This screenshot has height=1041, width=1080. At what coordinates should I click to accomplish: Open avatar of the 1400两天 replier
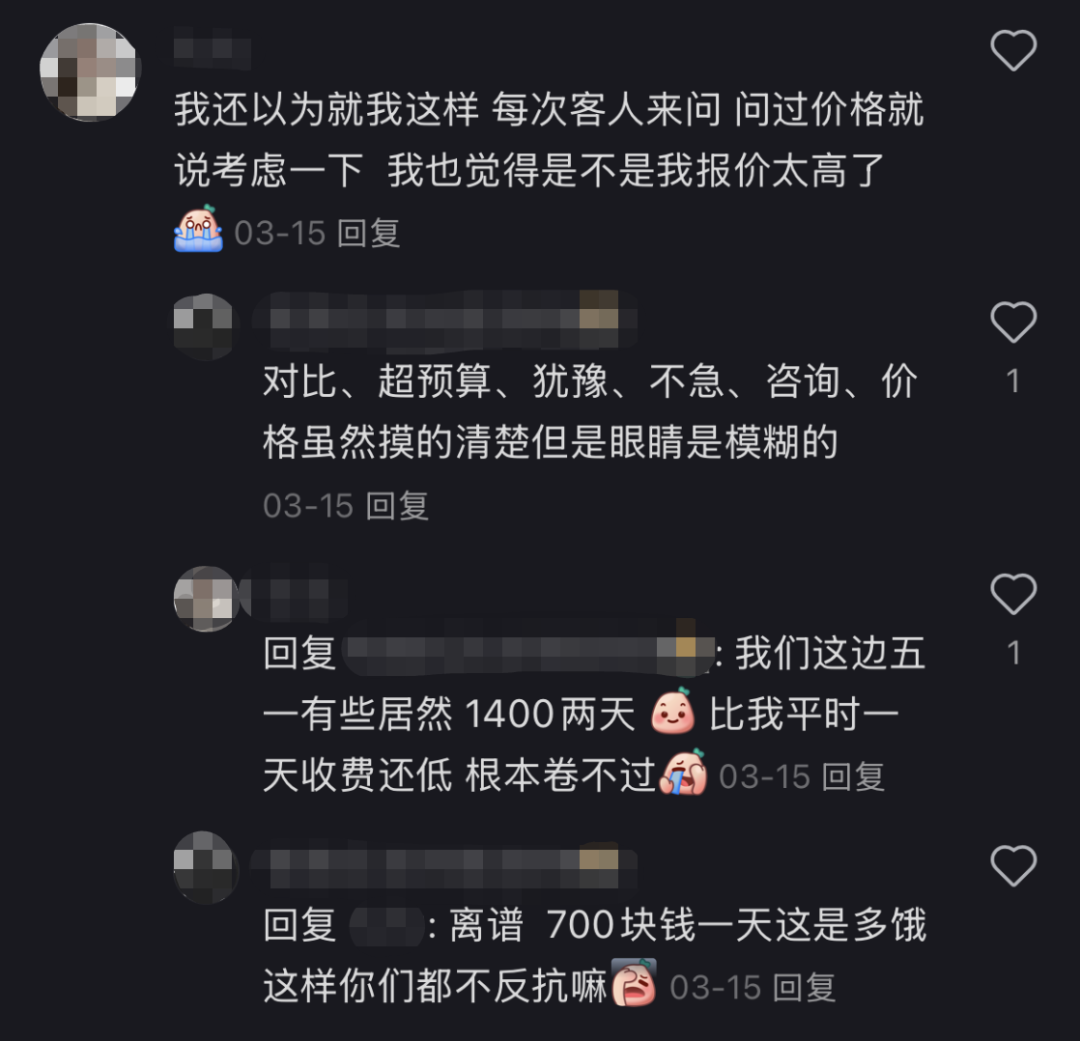[204, 598]
